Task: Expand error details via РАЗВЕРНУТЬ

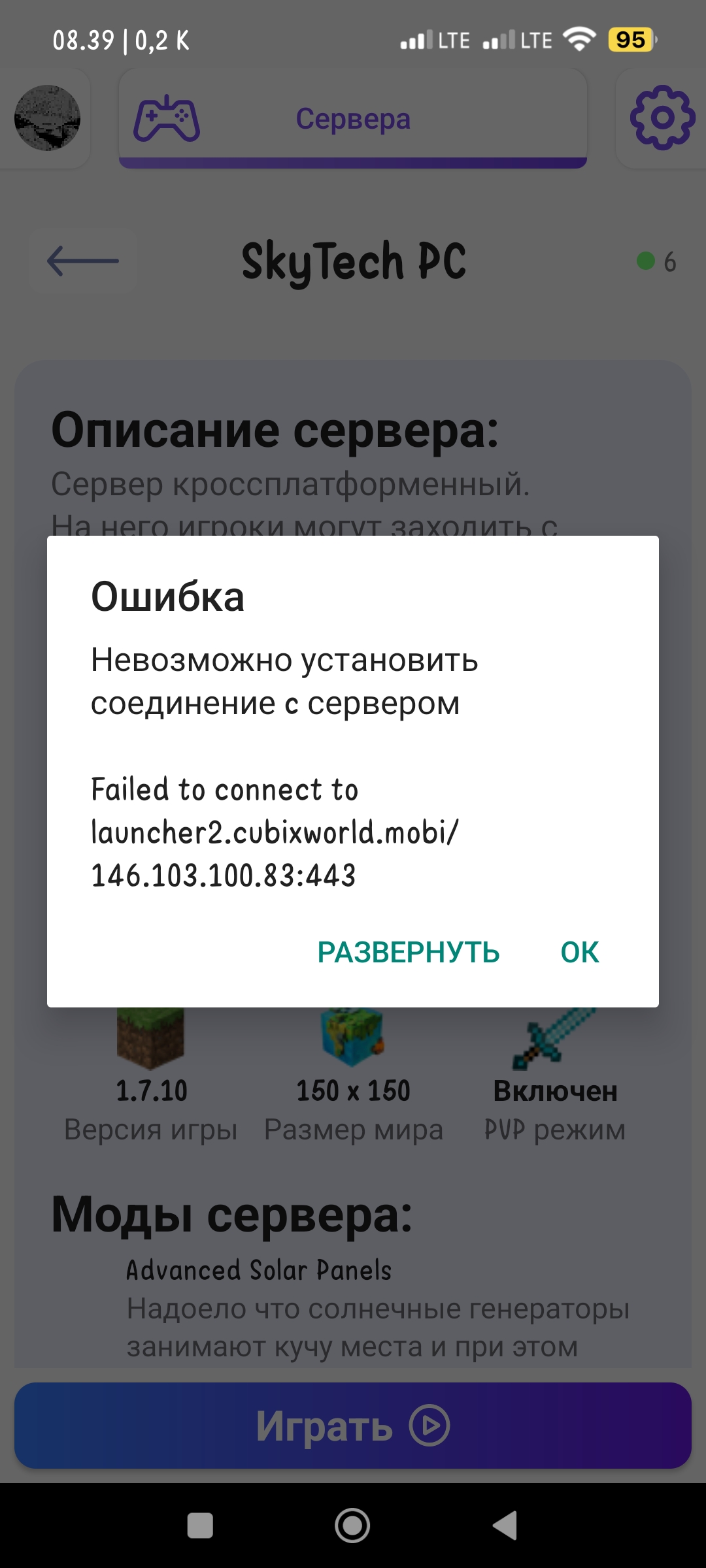Action: pyautogui.click(x=409, y=953)
